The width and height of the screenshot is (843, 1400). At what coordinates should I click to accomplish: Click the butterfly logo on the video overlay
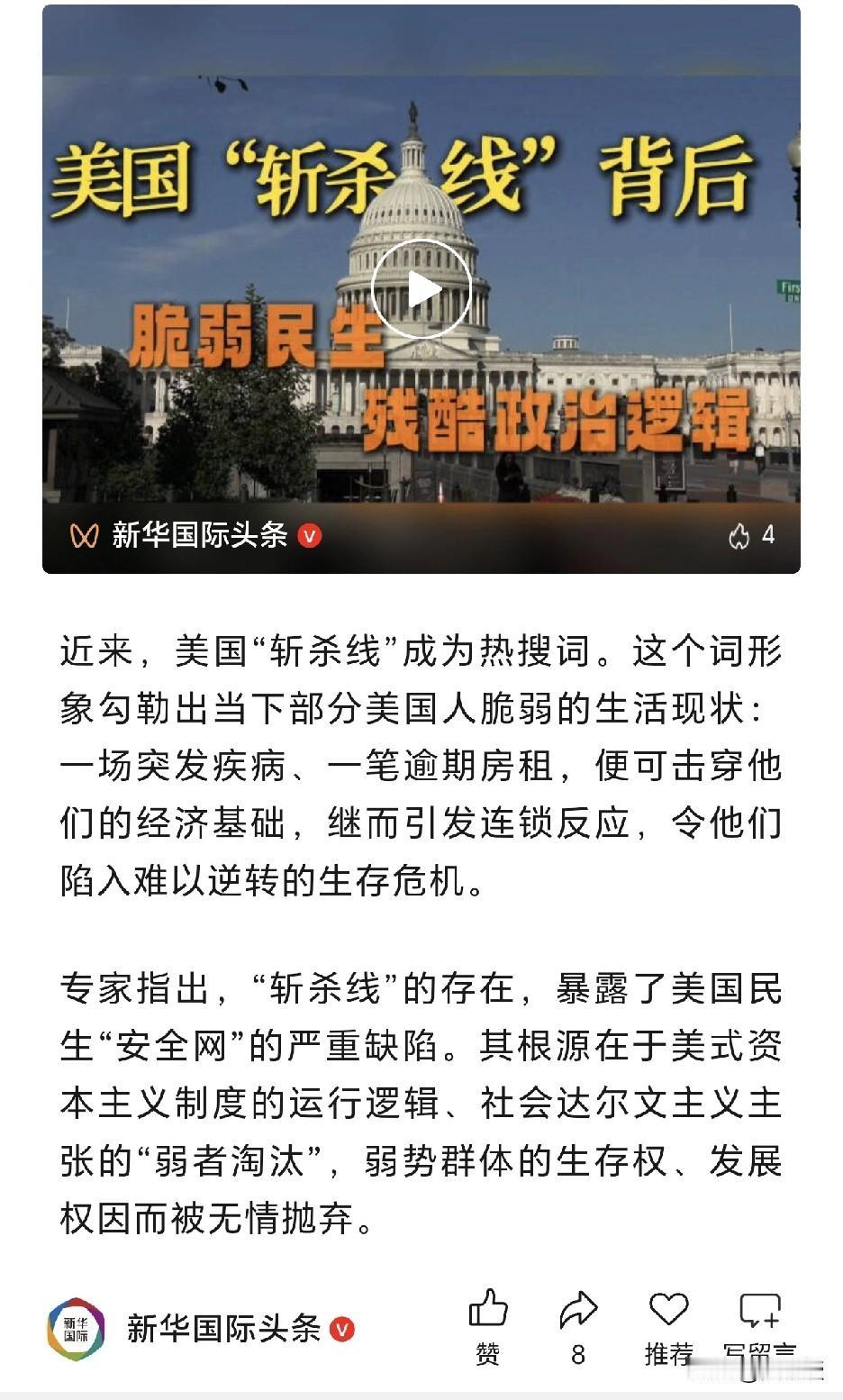point(83,534)
